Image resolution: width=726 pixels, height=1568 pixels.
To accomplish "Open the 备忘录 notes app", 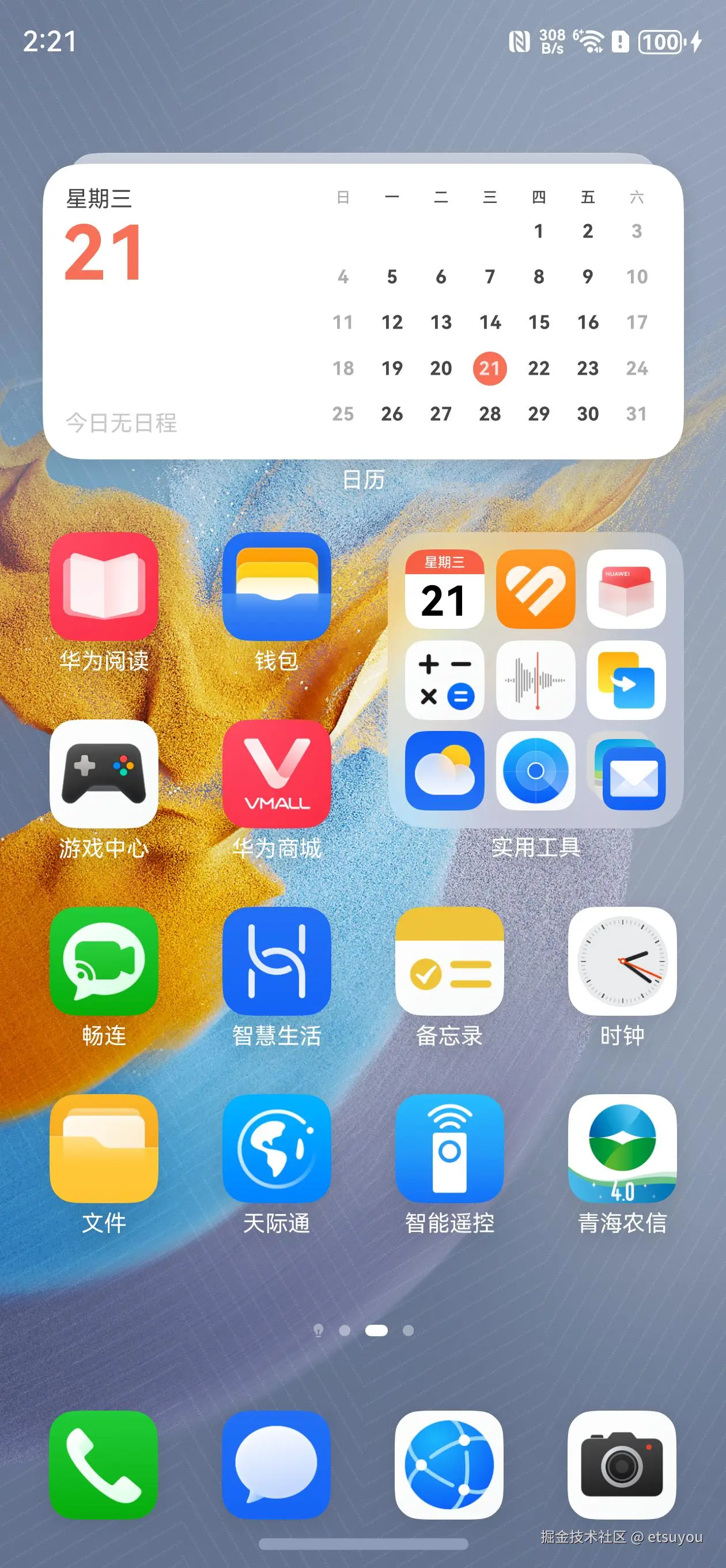I will tap(449, 961).
